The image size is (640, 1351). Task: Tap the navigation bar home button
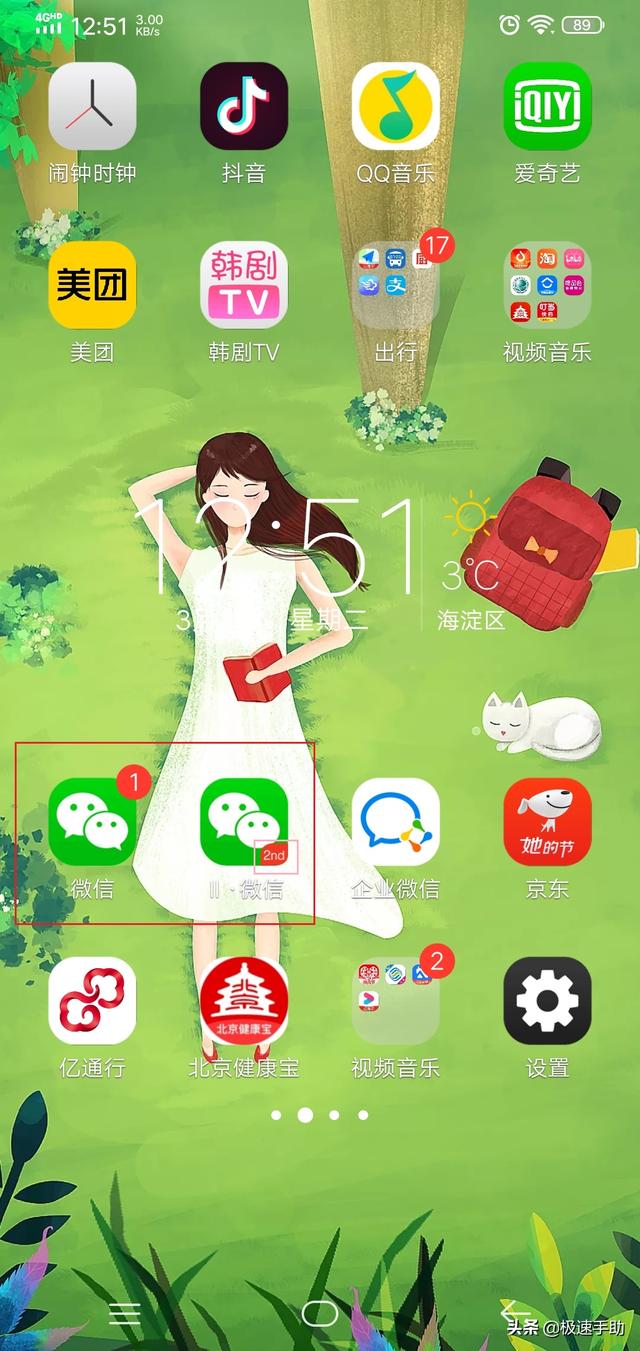(320, 1313)
